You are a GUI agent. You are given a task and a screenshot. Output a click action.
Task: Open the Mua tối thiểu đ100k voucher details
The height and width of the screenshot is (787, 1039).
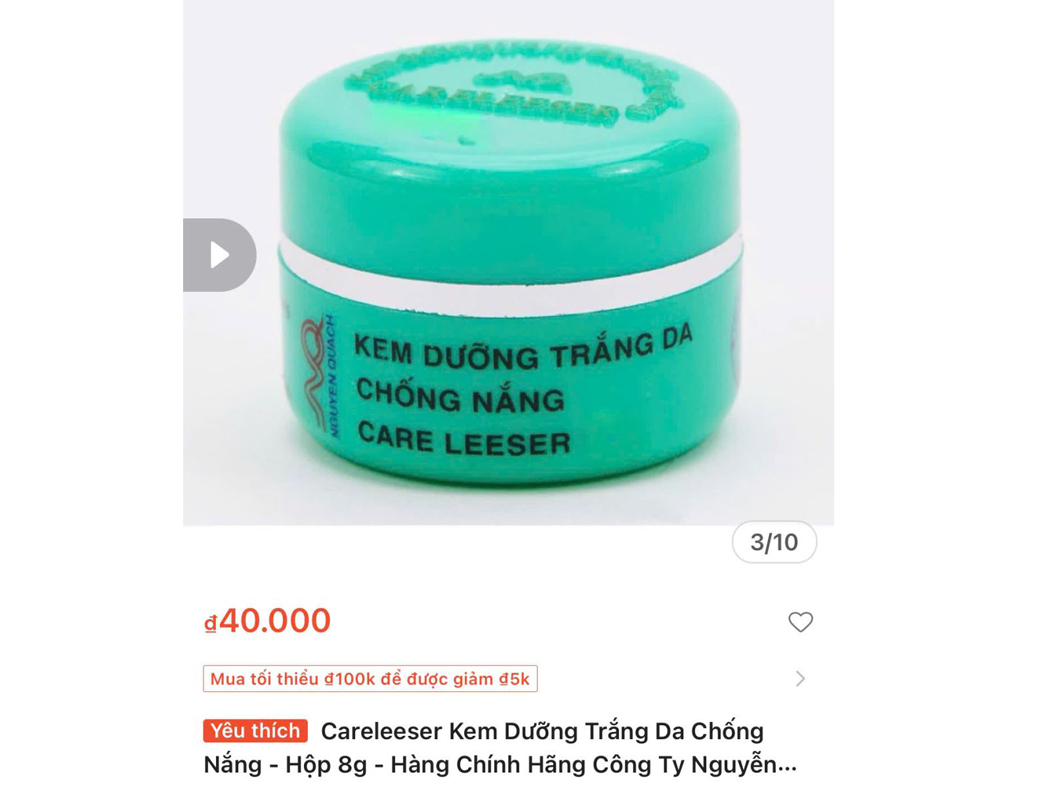click(370, 679)
